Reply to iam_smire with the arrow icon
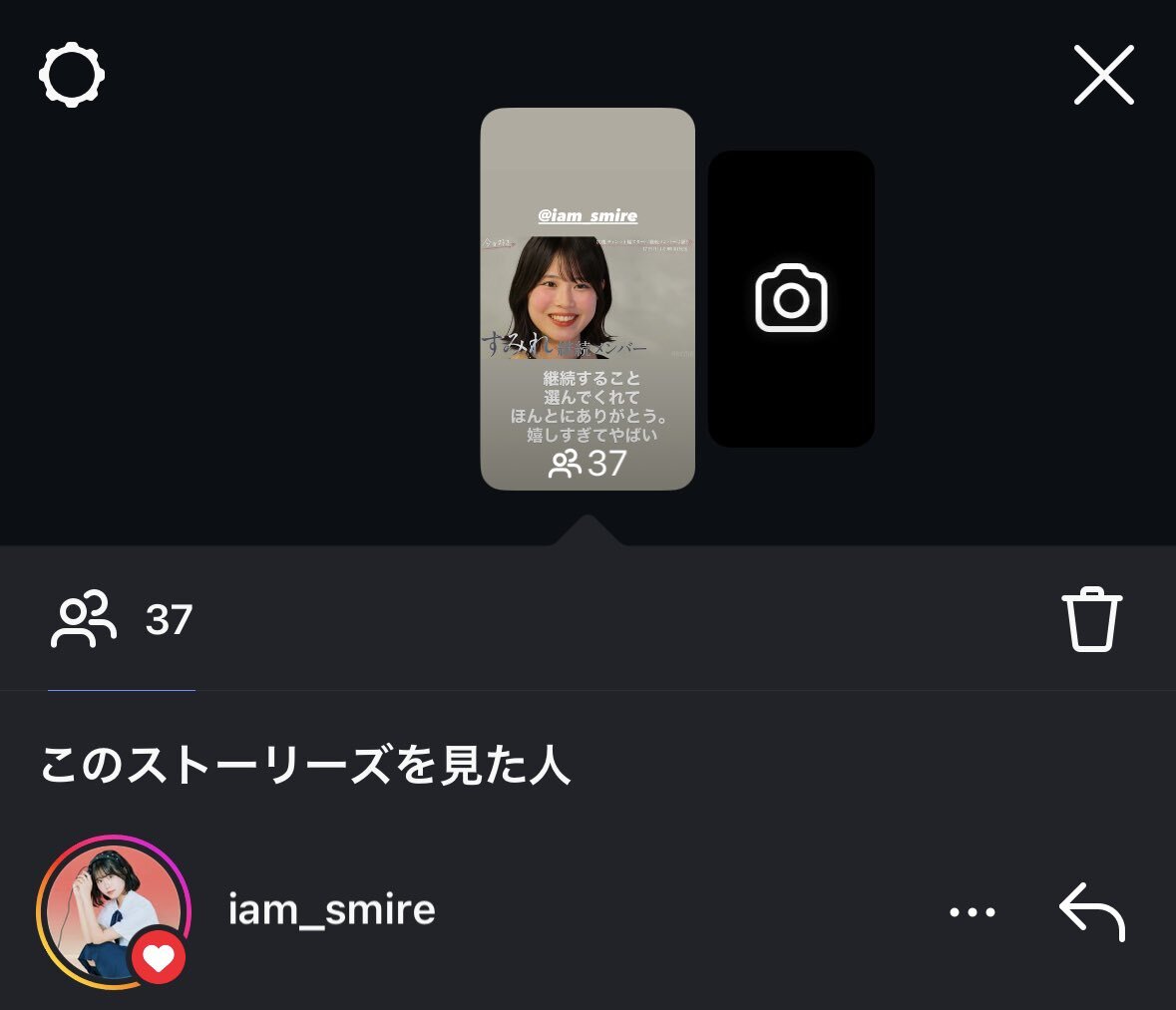The image size is (1176, 1010). (1091, 911)
